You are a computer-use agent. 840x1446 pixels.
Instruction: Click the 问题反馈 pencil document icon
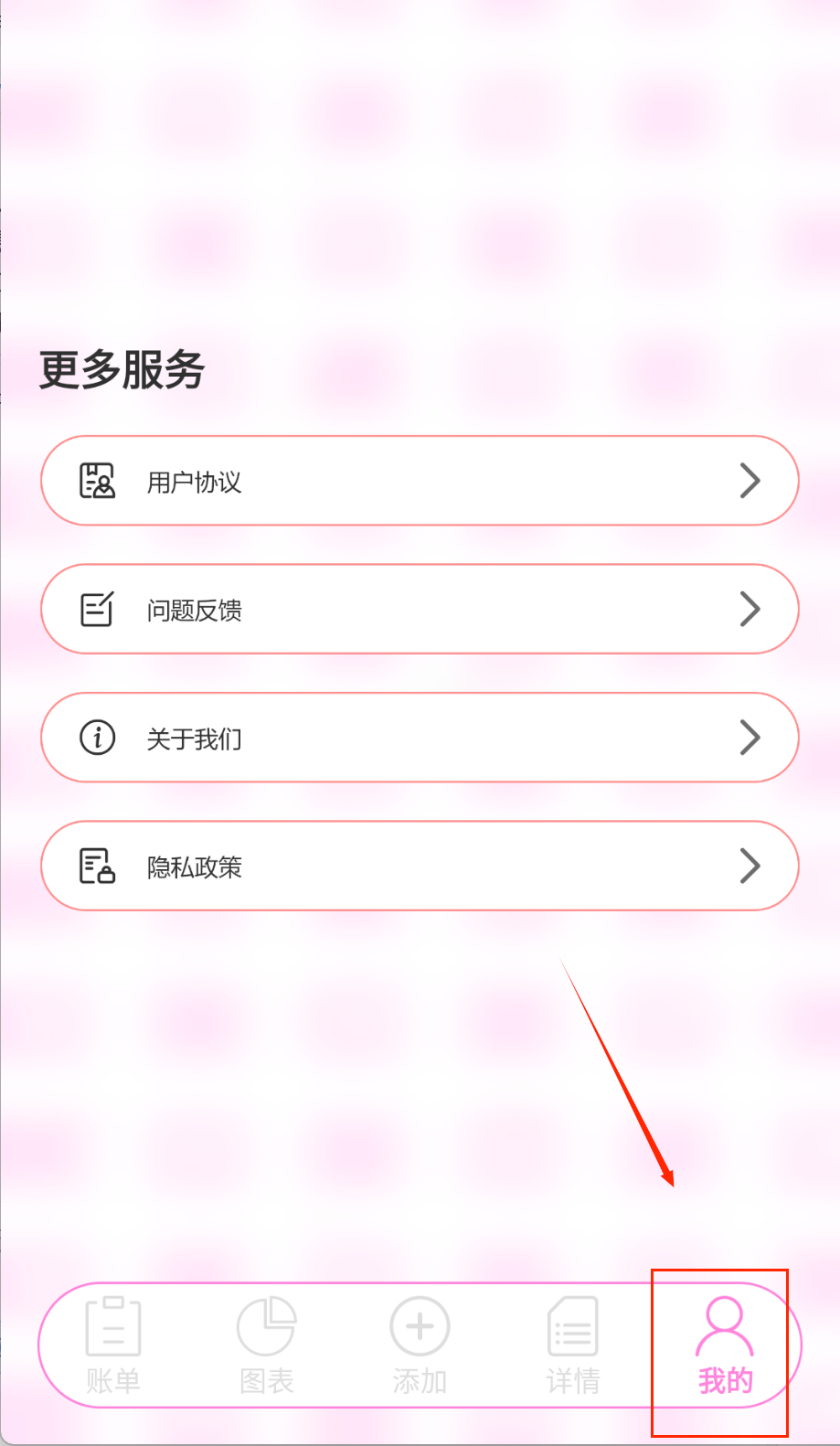click(x=98, y=609)
